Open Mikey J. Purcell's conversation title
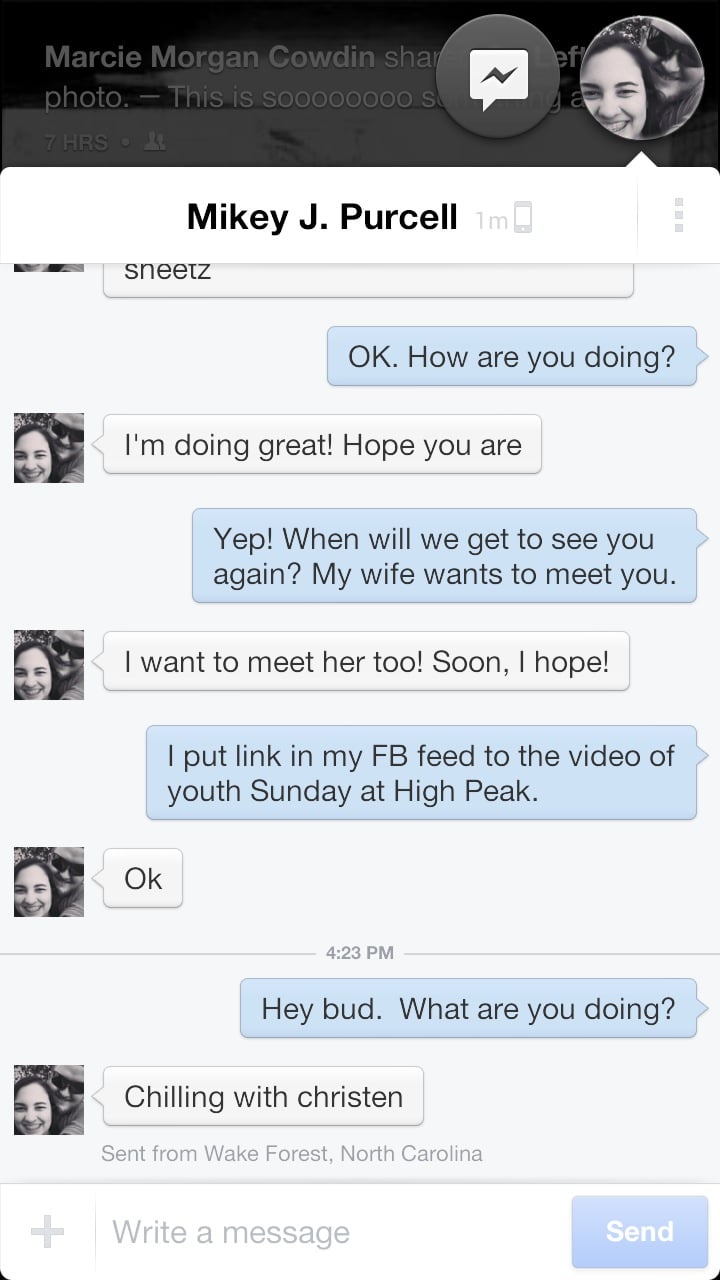This screenshot has width=720, height=1280. [322, 216]
